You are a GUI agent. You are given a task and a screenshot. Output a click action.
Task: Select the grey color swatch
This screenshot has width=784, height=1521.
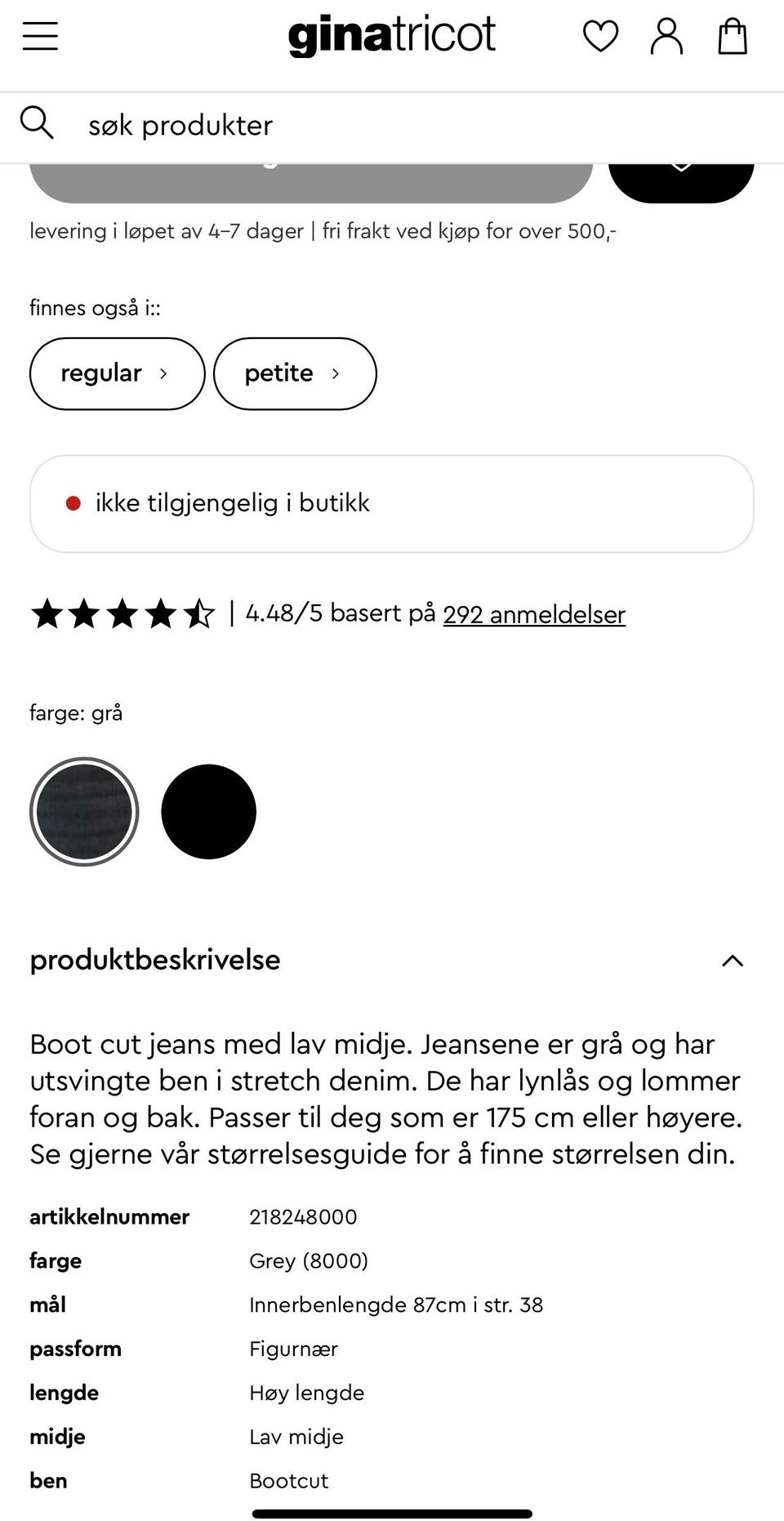pyautogui.click(x=84, y=810)
